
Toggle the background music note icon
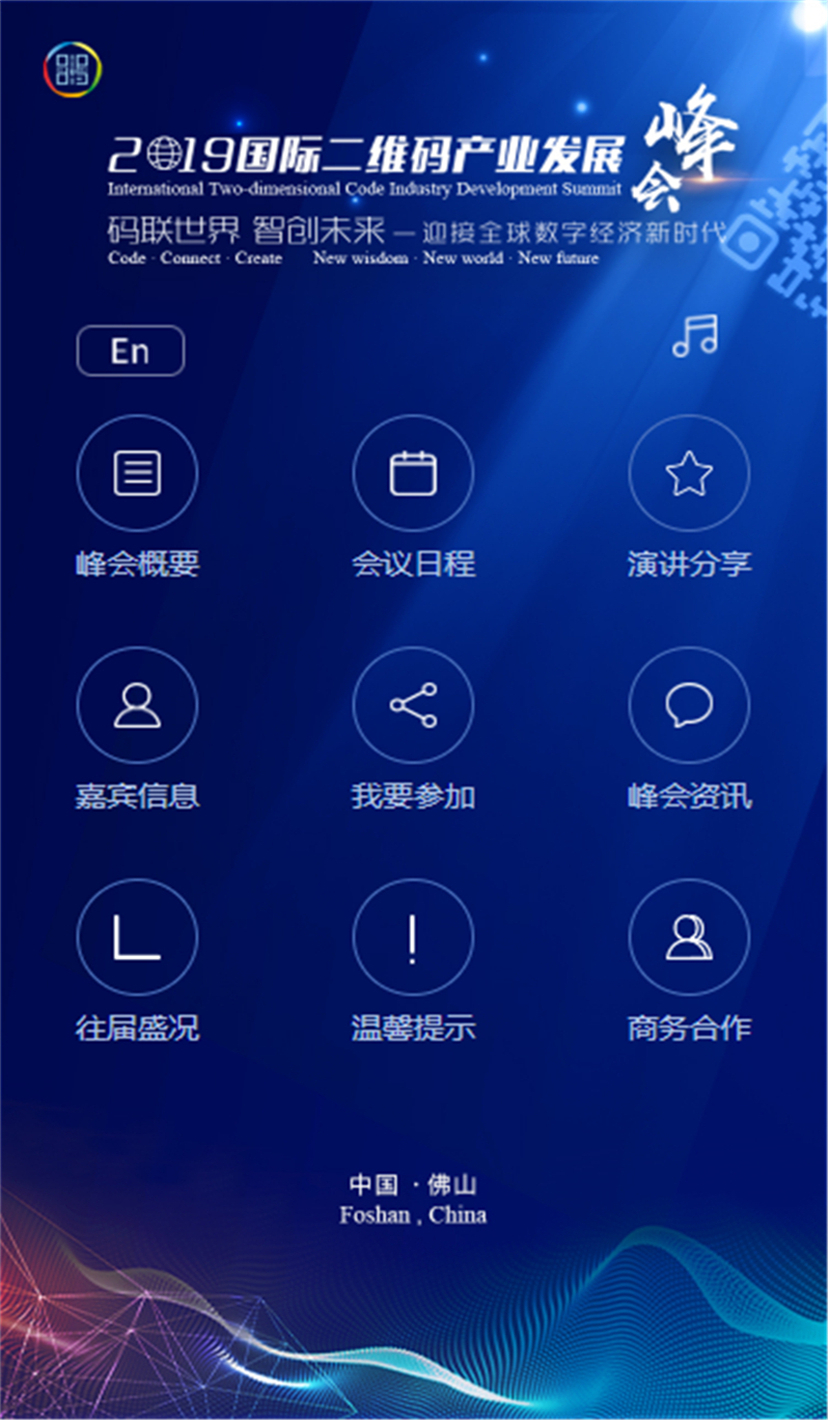(x=695, y=336)
